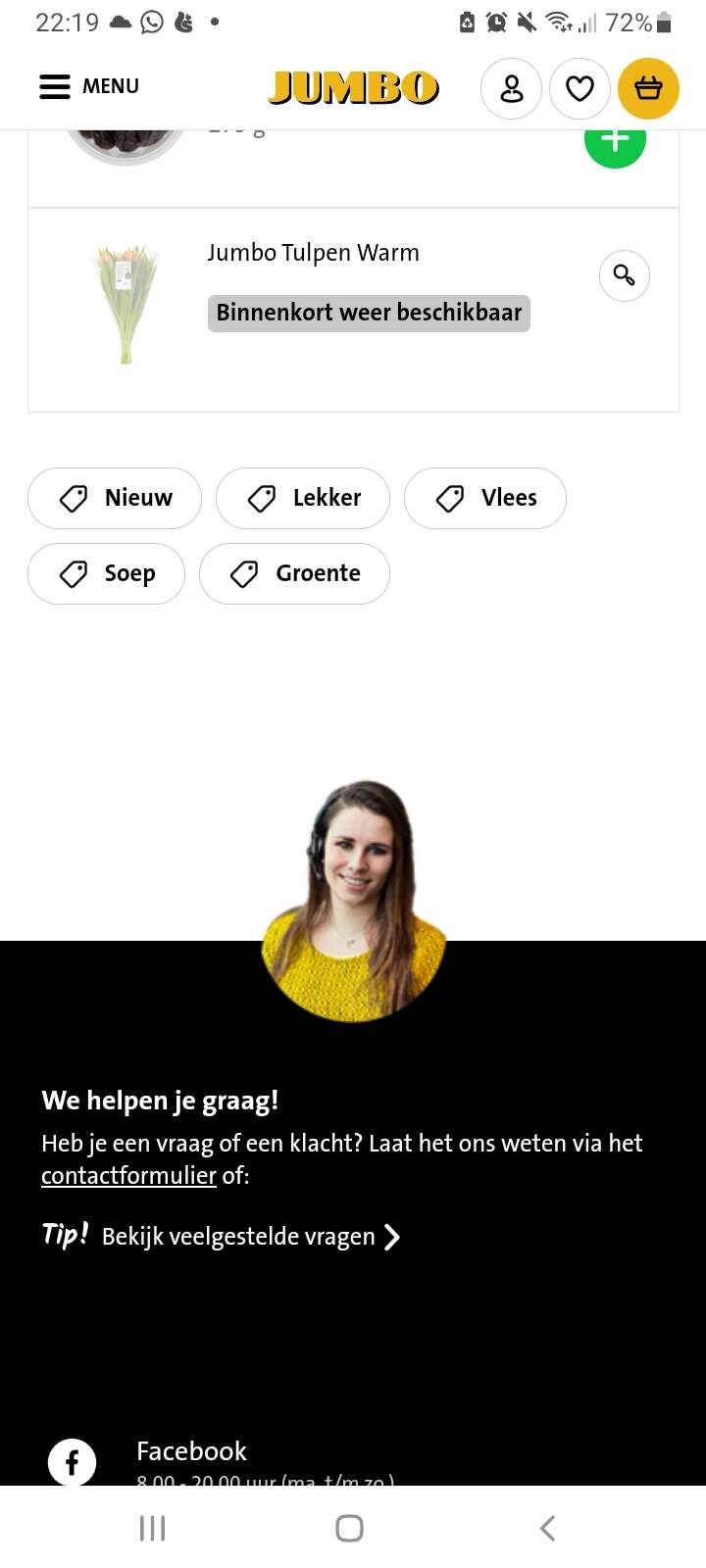Open the Facebook contact option

pyautogui.click(x=191, y=1451)
